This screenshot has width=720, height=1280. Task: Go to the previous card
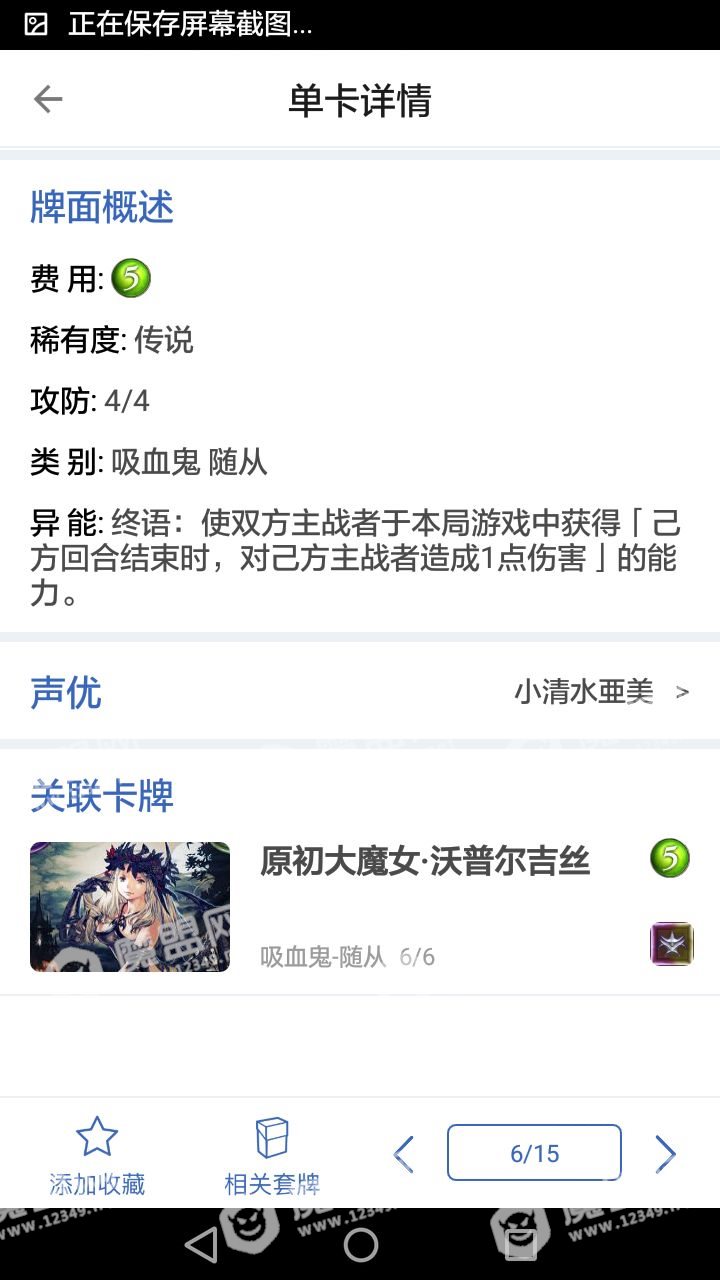(x=404, y=1154)
